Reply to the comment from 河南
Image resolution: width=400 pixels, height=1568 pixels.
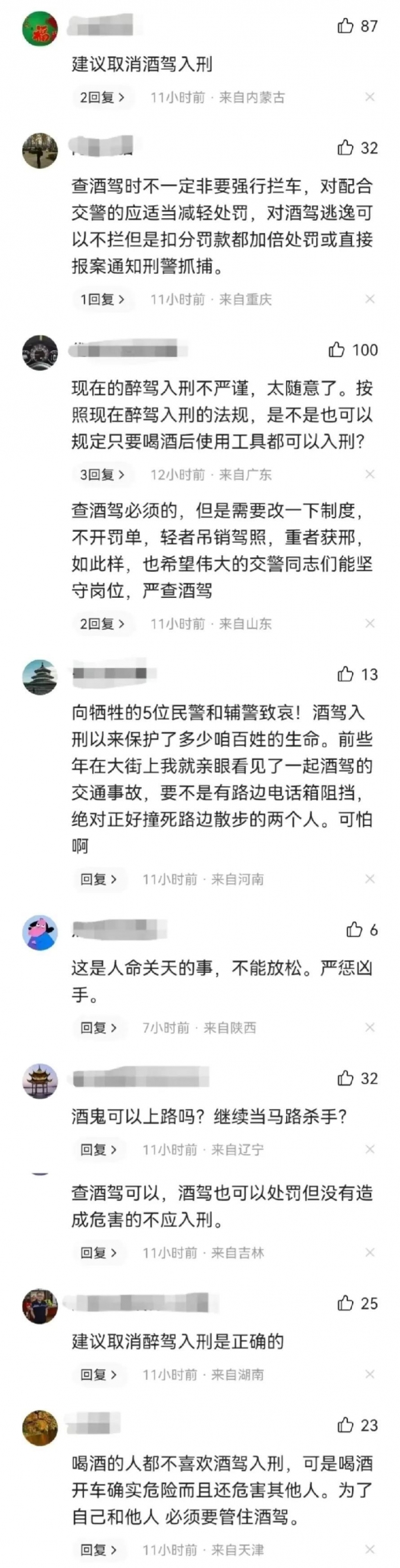click(98, 879)
